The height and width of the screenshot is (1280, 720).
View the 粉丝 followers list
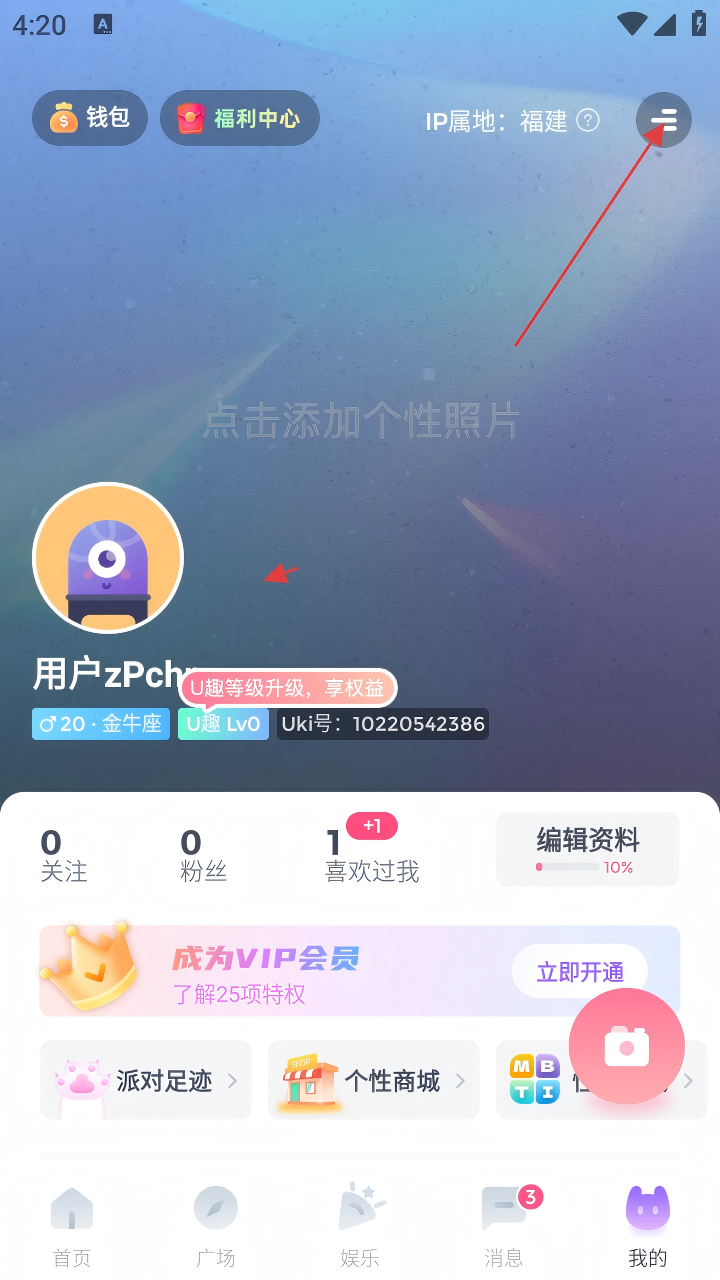click(x=203, y=856)
